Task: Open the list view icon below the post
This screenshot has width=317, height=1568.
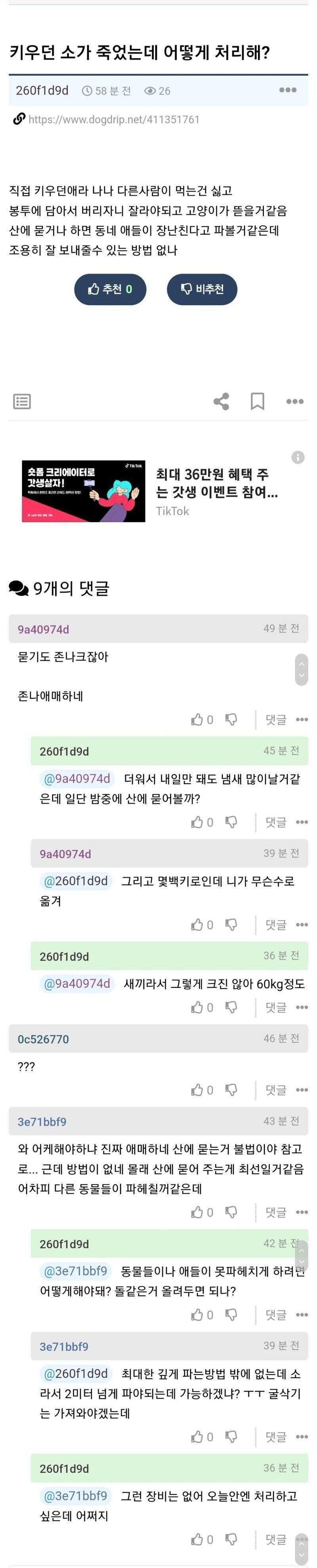Action: click(x=22, y=401)
